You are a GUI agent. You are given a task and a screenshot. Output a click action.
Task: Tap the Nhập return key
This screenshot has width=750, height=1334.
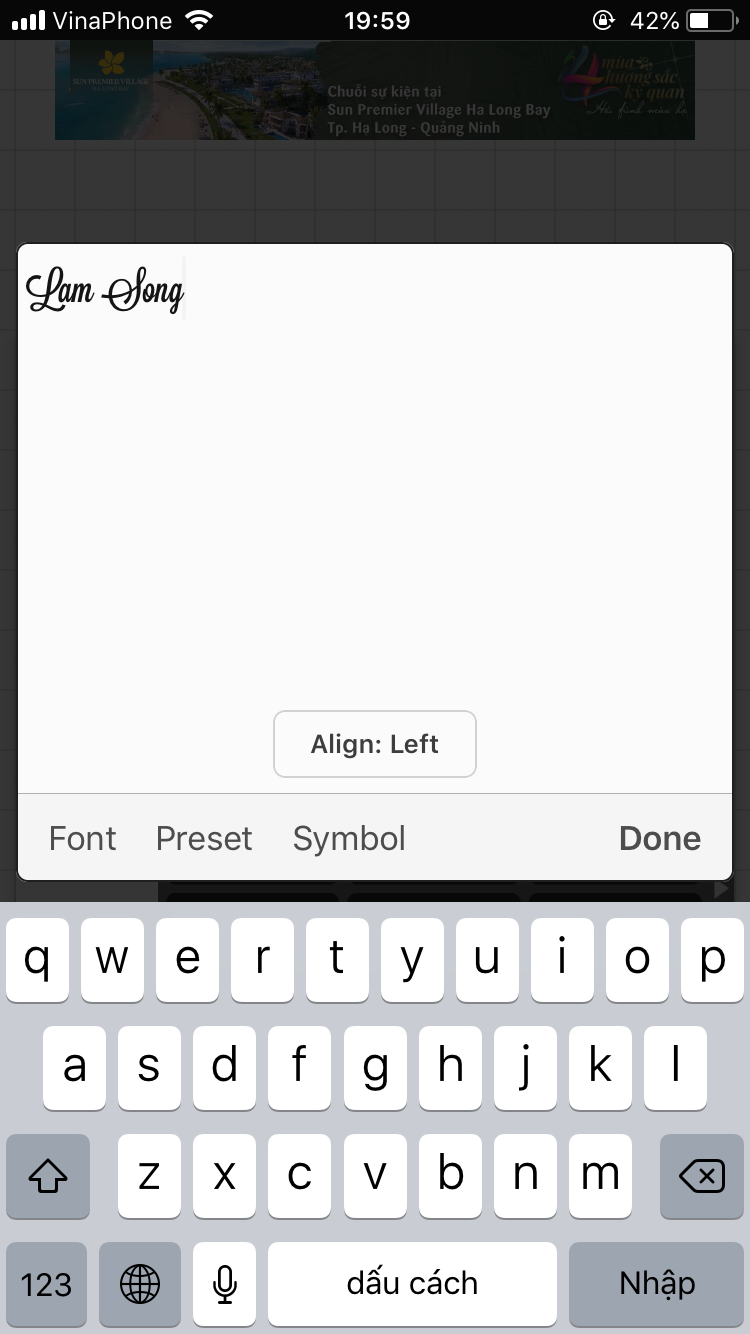pyautogui.click(x=656, y=1284)
